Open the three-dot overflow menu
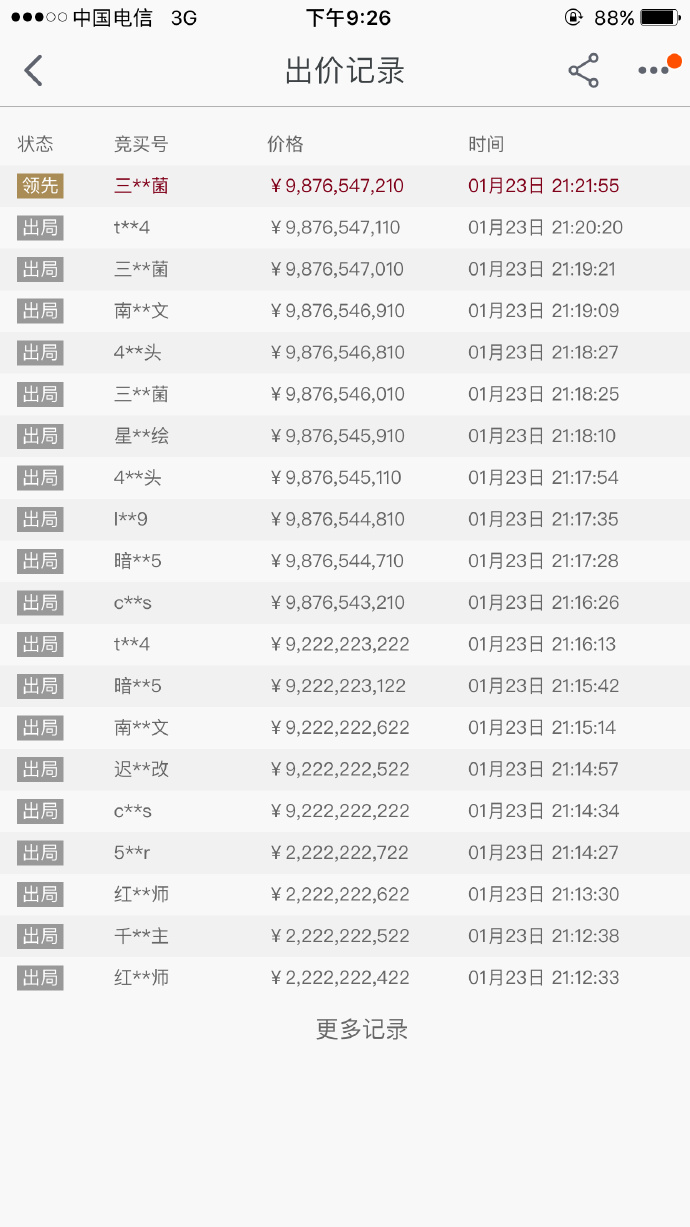690x1227 pixels. point(653,71)
